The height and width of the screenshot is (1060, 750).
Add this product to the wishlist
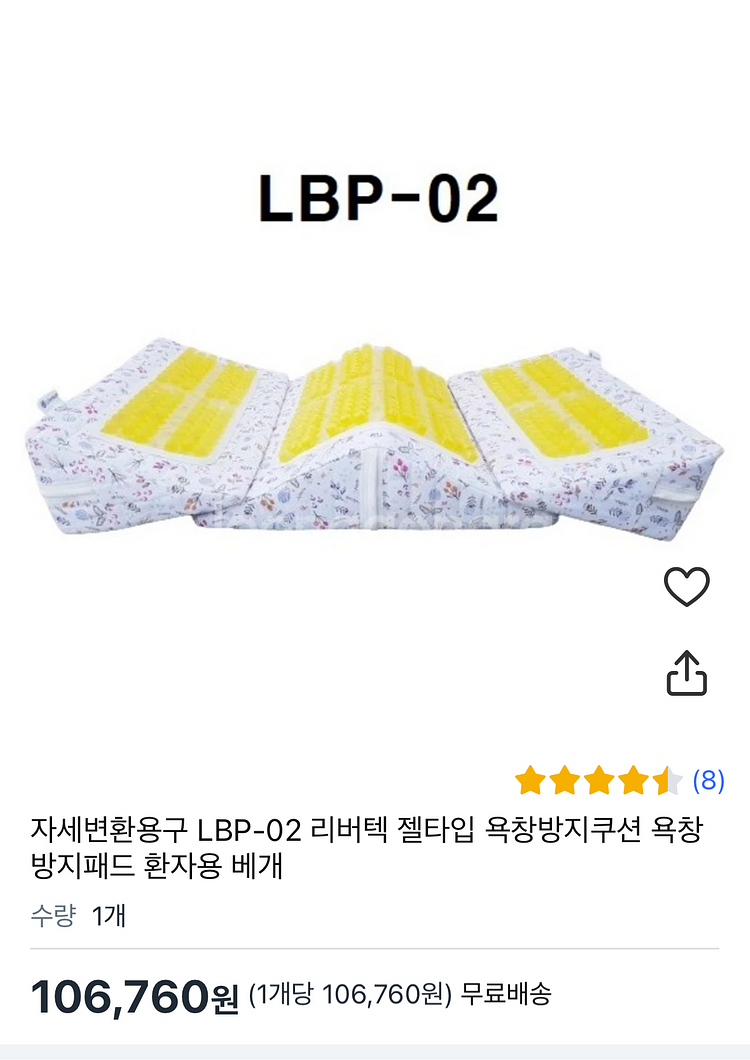[687, 587]
